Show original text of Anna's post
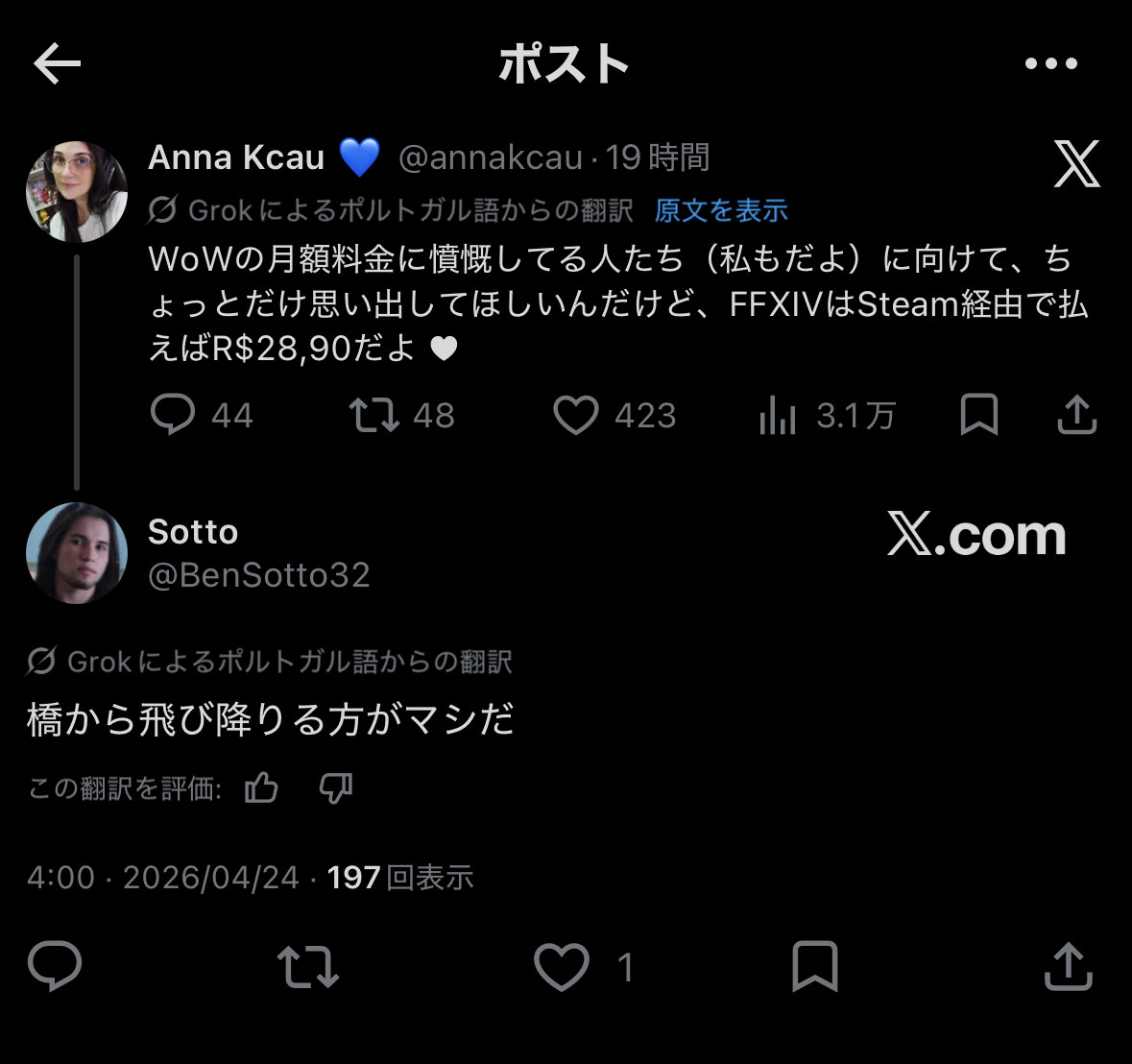The image size is (1132, 1064). tap(720, 210)
